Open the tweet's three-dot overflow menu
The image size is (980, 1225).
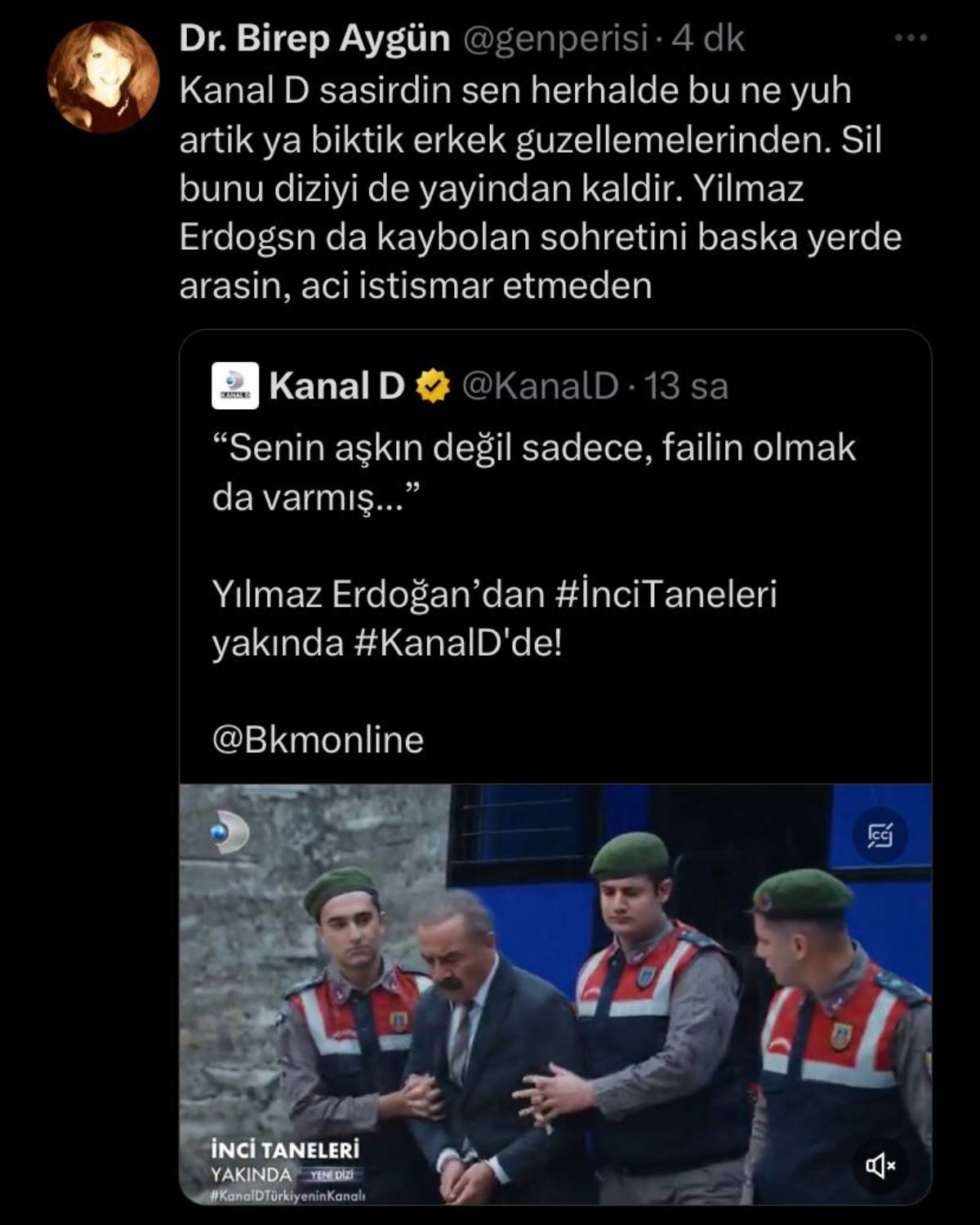[x=911, y=38]
